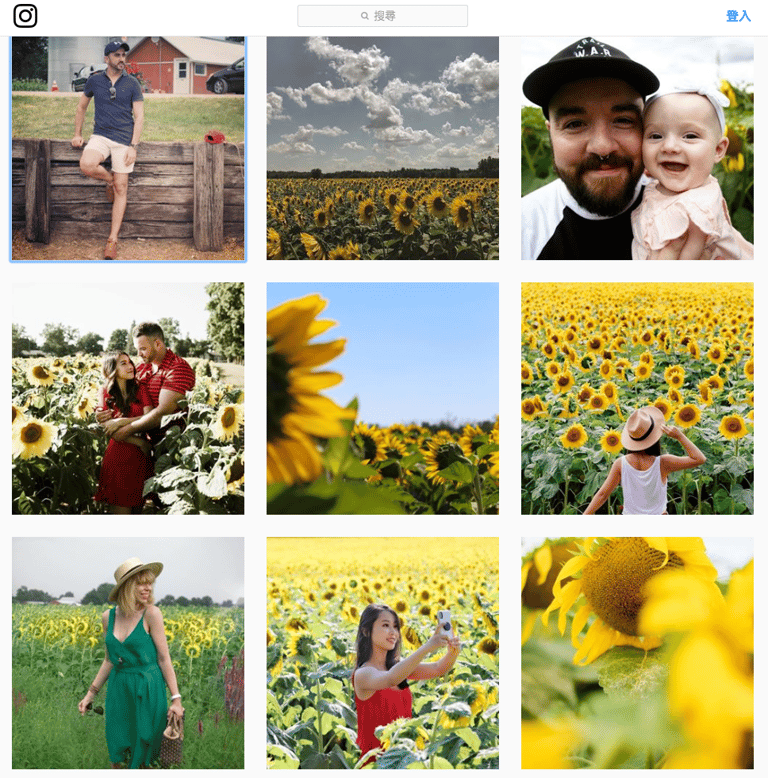Viewport: 768px width, 778px height.
Task: Open the woman in green dress photo
Action: [x=128, y=653]
